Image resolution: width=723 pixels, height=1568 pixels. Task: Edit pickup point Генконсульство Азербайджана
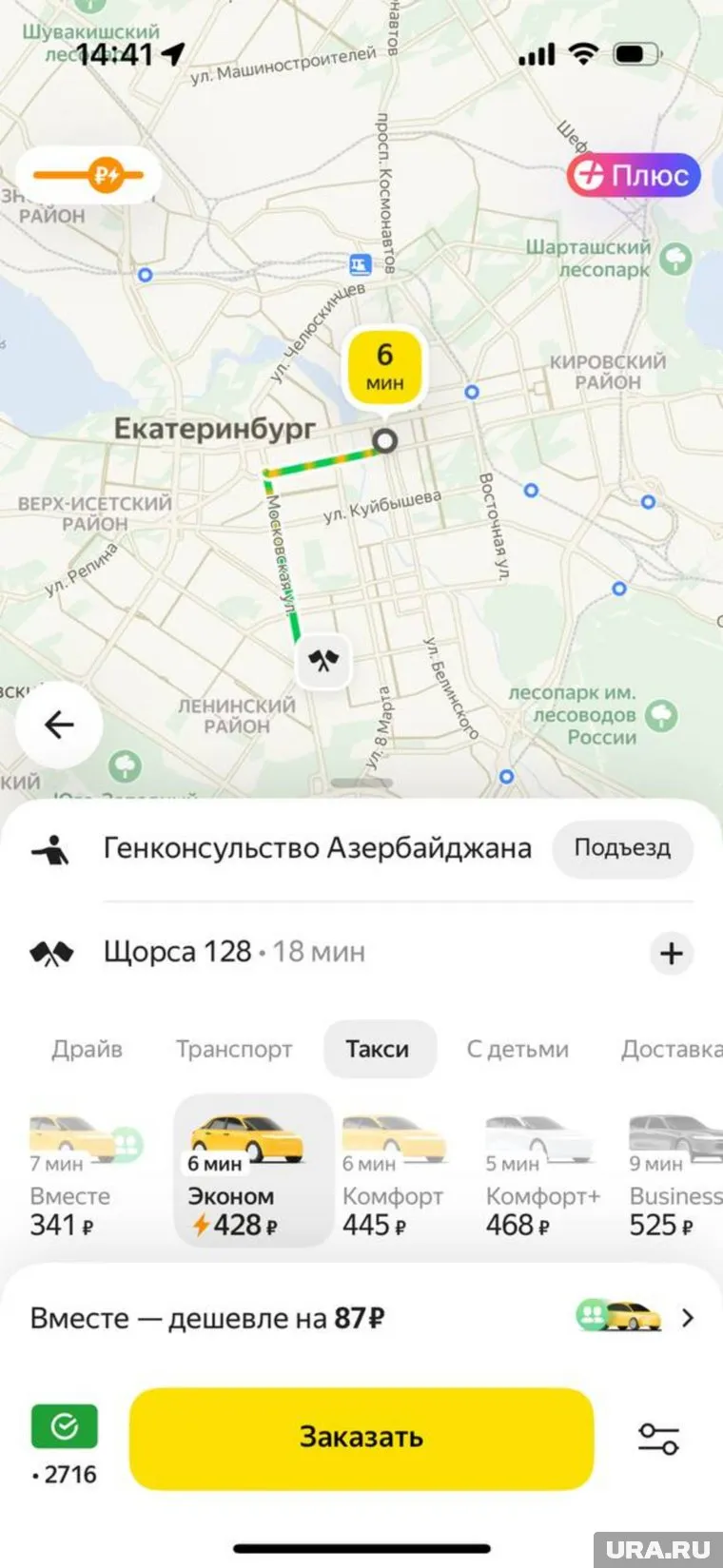point(317,848)
